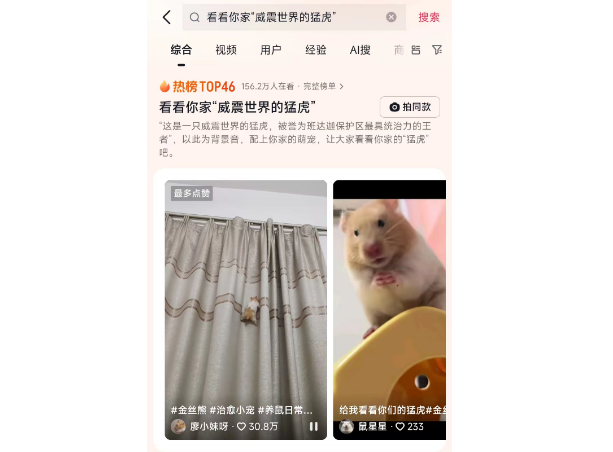613x452 pixels.
Task: Switch to the 经验 tab
Action: click(x=315, y=50)
